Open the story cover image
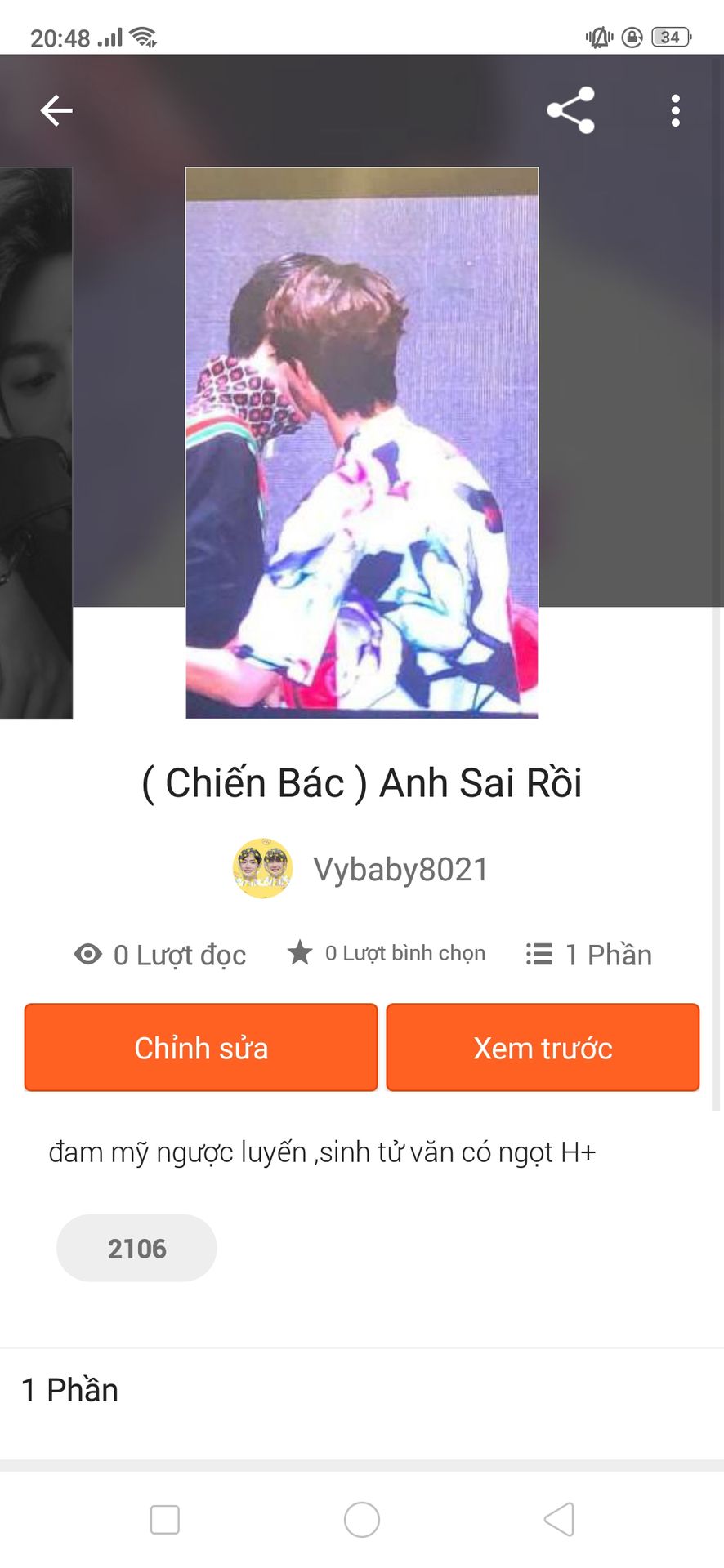This screenshot has height=1568, width=724. click(x=361, y=443)
